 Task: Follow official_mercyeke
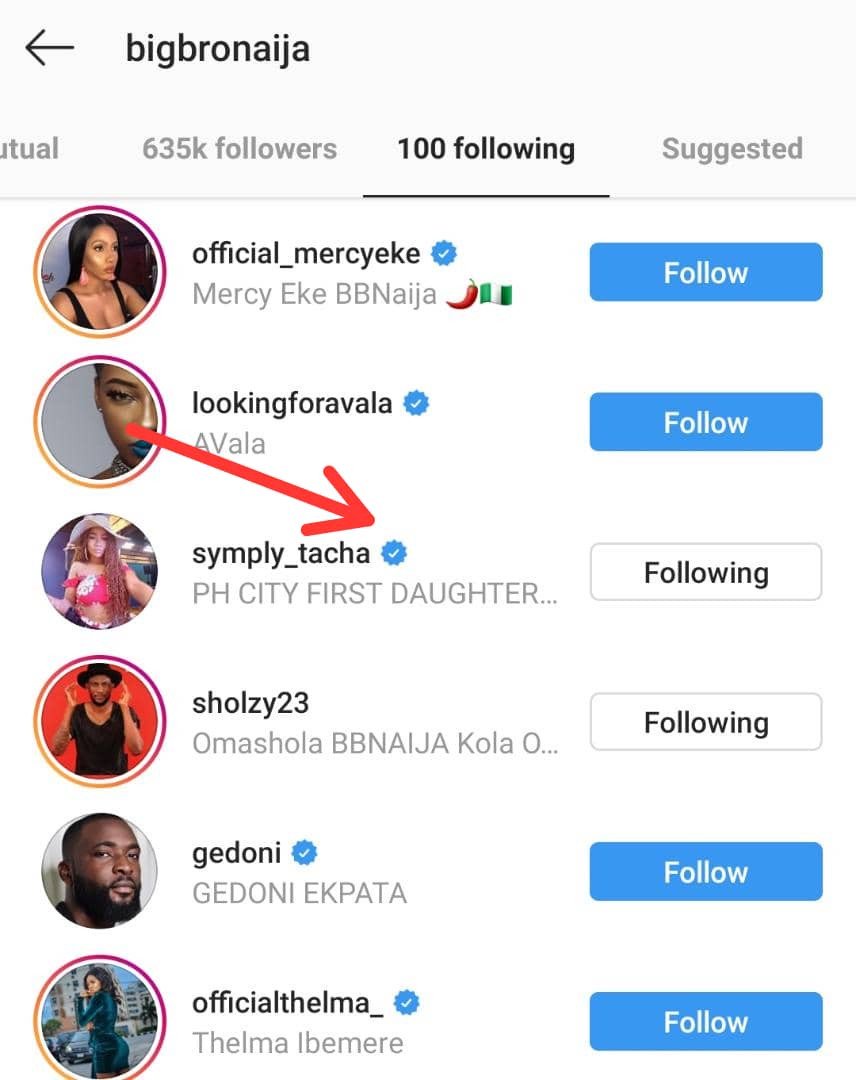pos(705,272)
